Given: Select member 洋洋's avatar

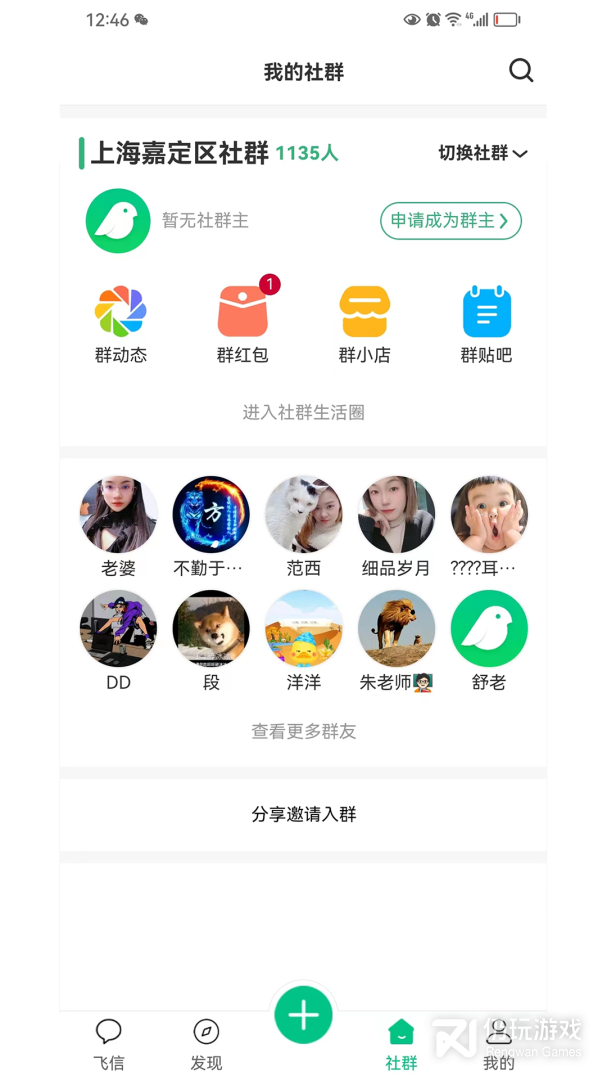Looking at the screenshot, I should (x=304, y=629).
